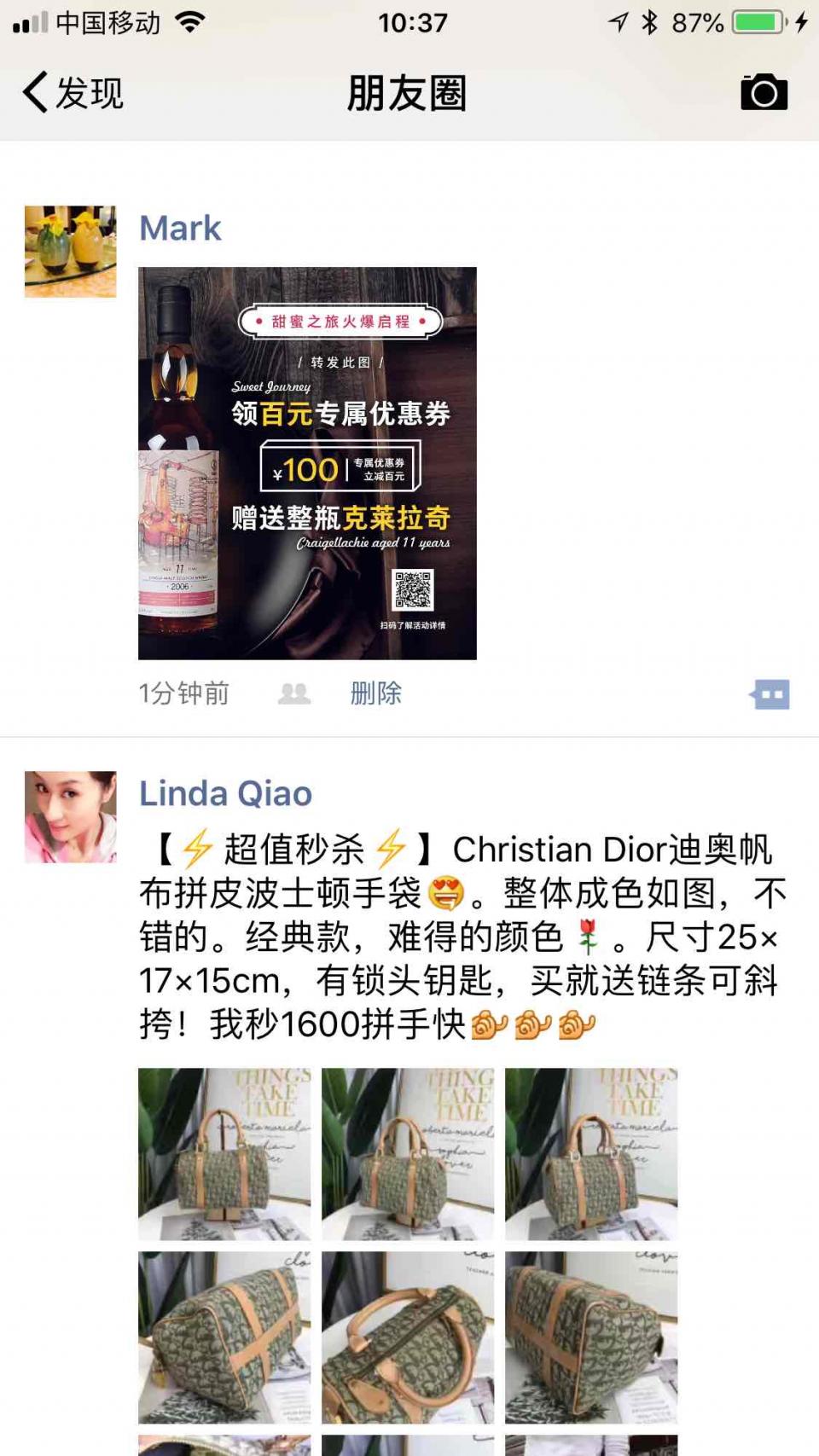Screen dimensions: 819x1456
Task: Open the top-down bag photo in middle row
Action: pos(408,1337)
